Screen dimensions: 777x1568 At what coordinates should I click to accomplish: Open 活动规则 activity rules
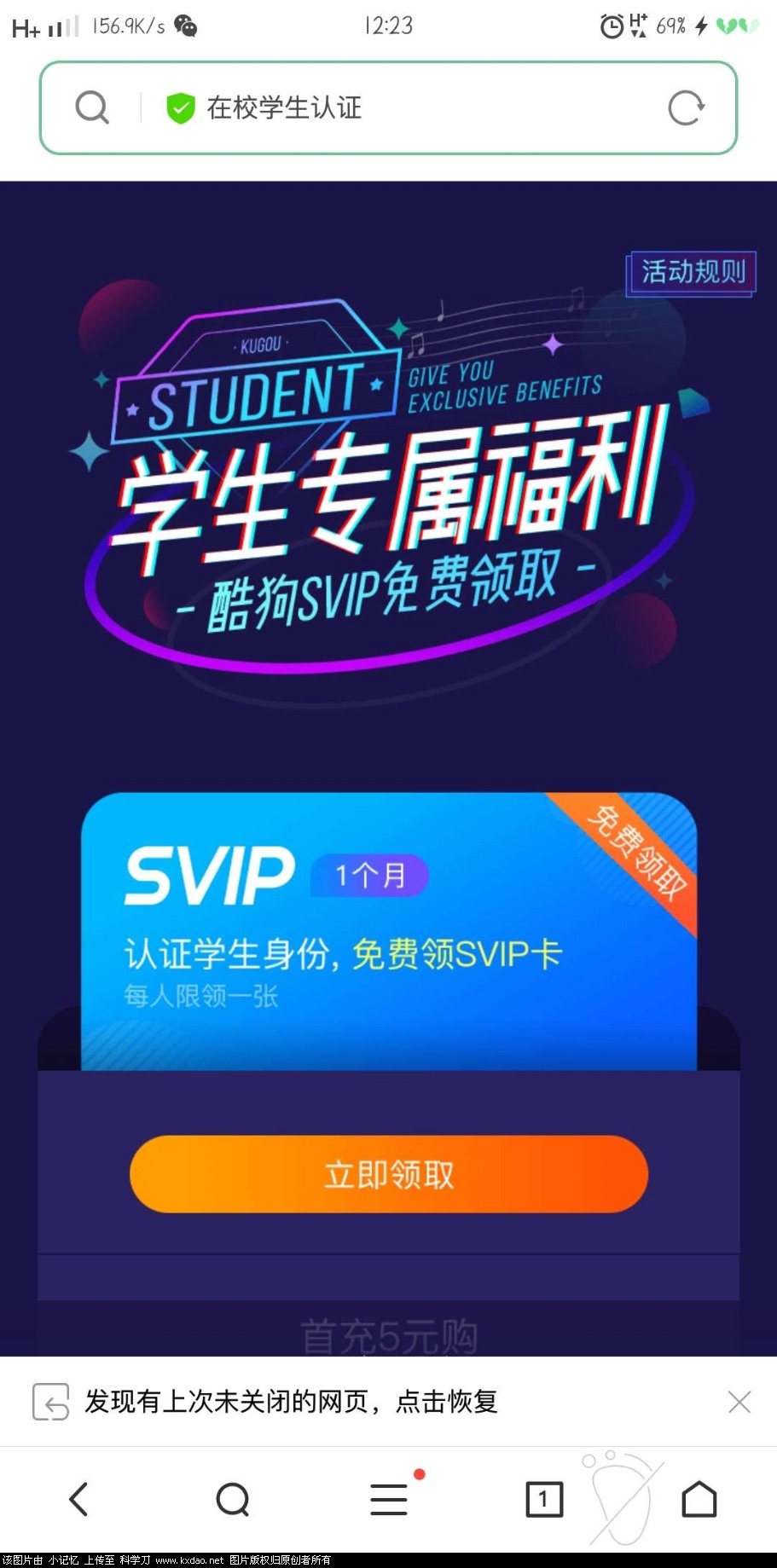click(x=692, y=273)
